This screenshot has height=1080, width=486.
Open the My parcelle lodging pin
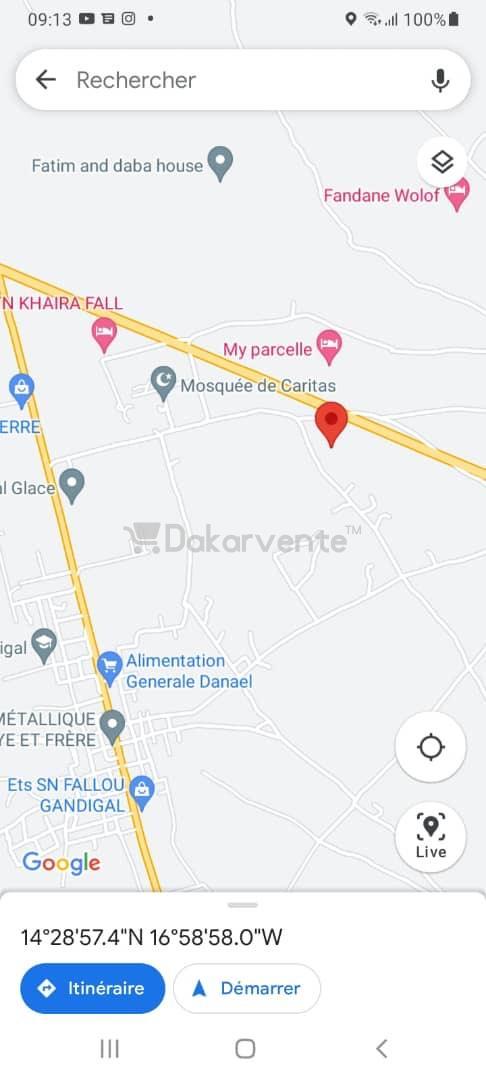[329, 346]
